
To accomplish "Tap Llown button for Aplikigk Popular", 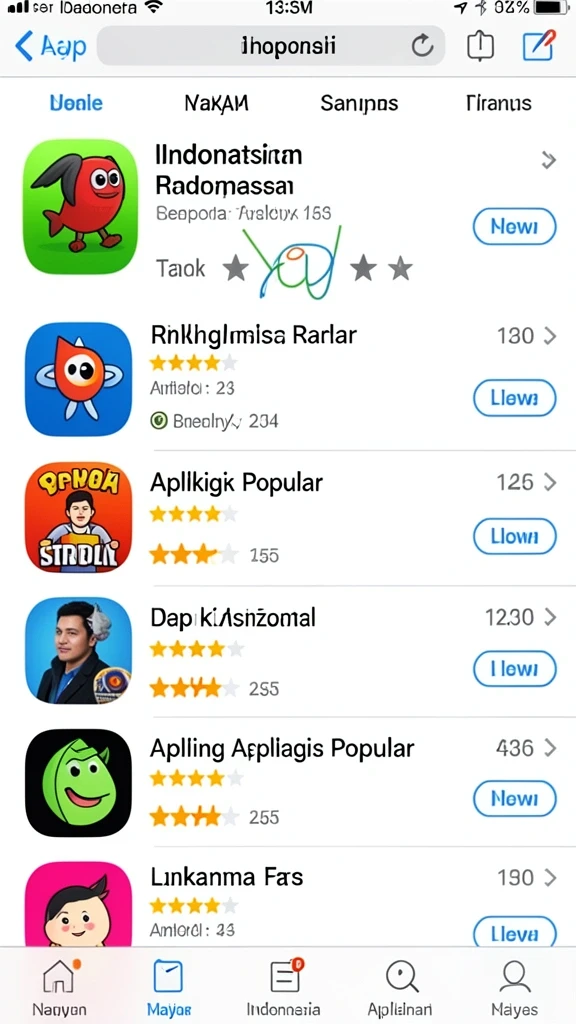I will coord(514,536).
